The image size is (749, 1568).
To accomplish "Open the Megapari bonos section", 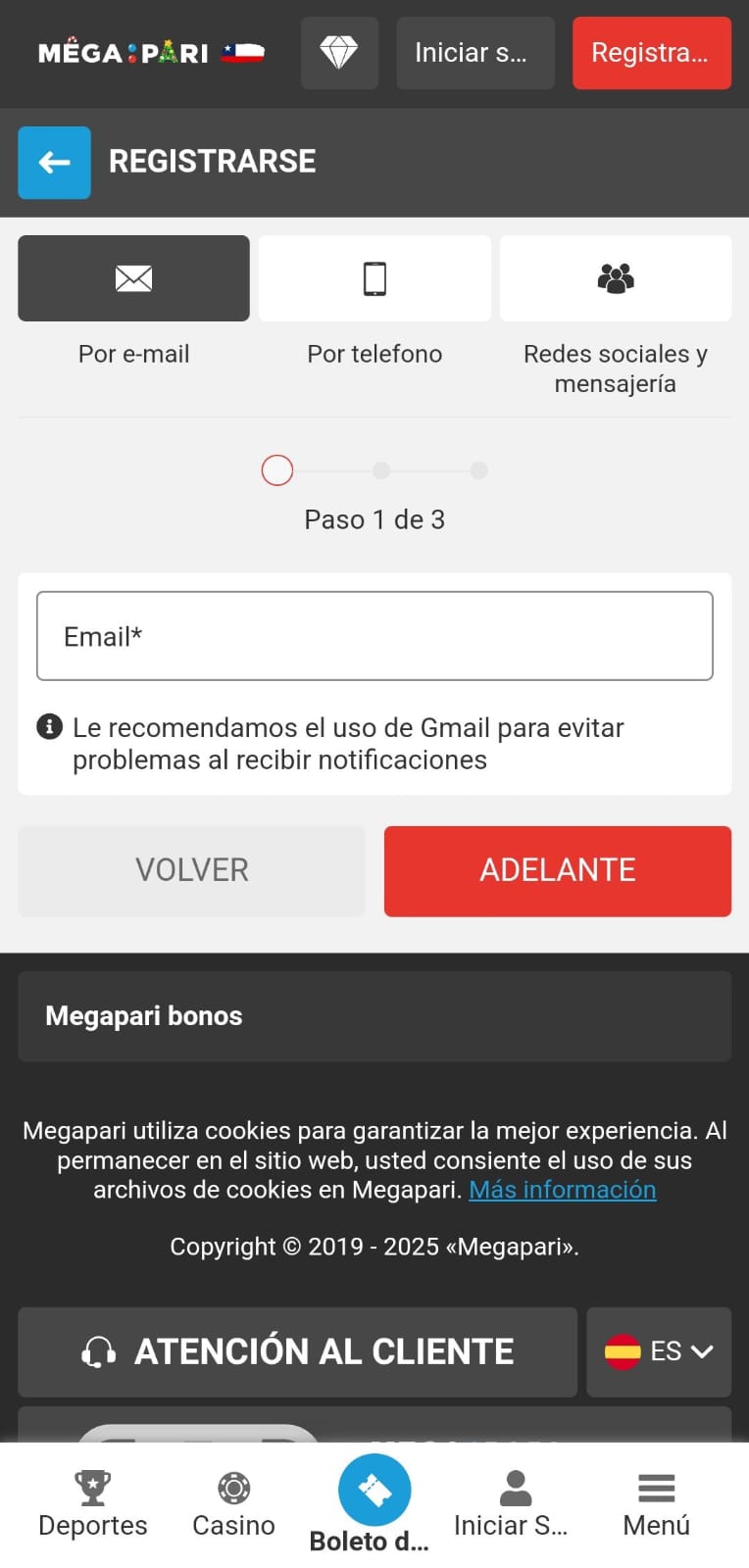I will pos(374,1016).
